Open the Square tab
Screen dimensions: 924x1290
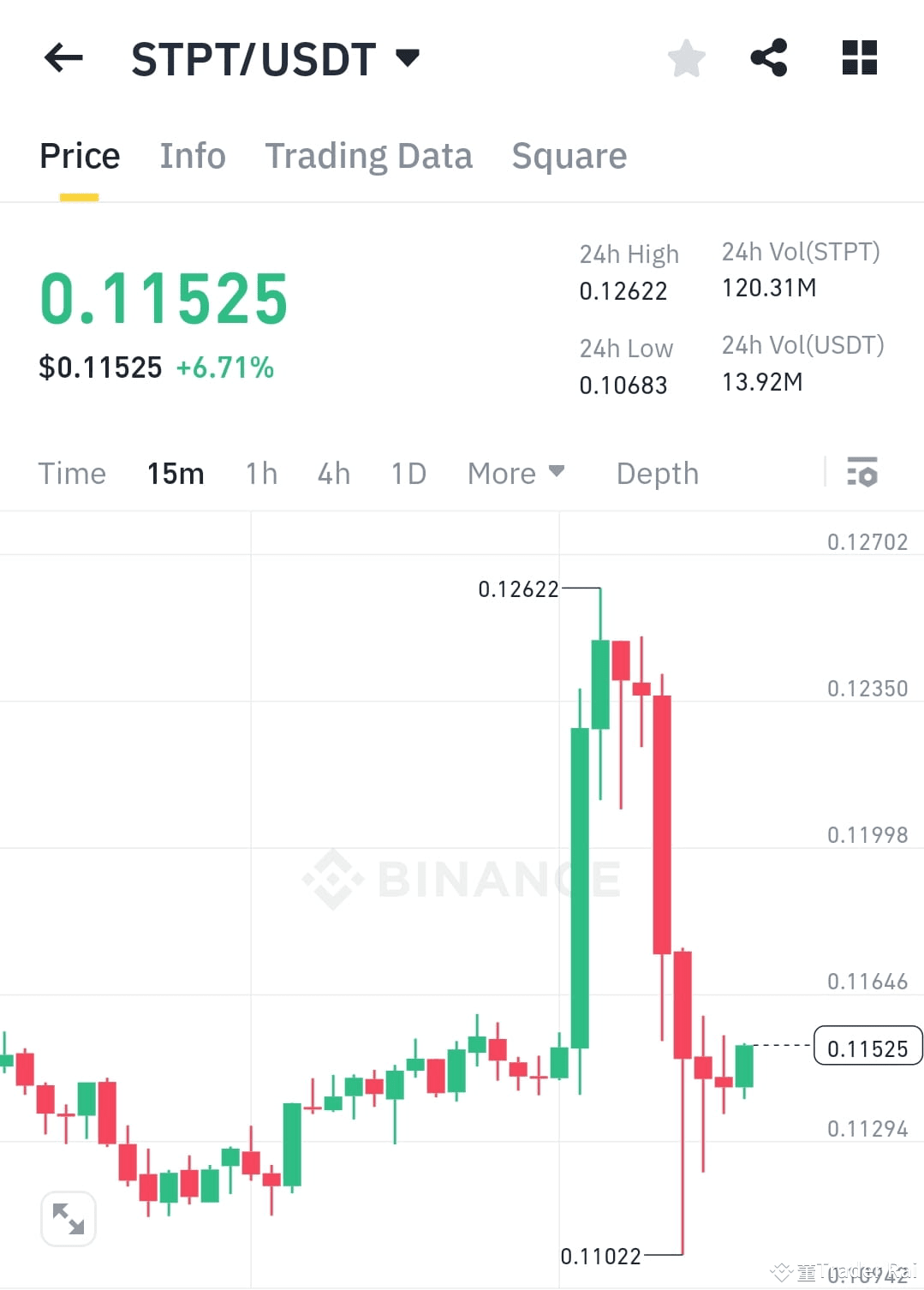[x=569, y=156]
